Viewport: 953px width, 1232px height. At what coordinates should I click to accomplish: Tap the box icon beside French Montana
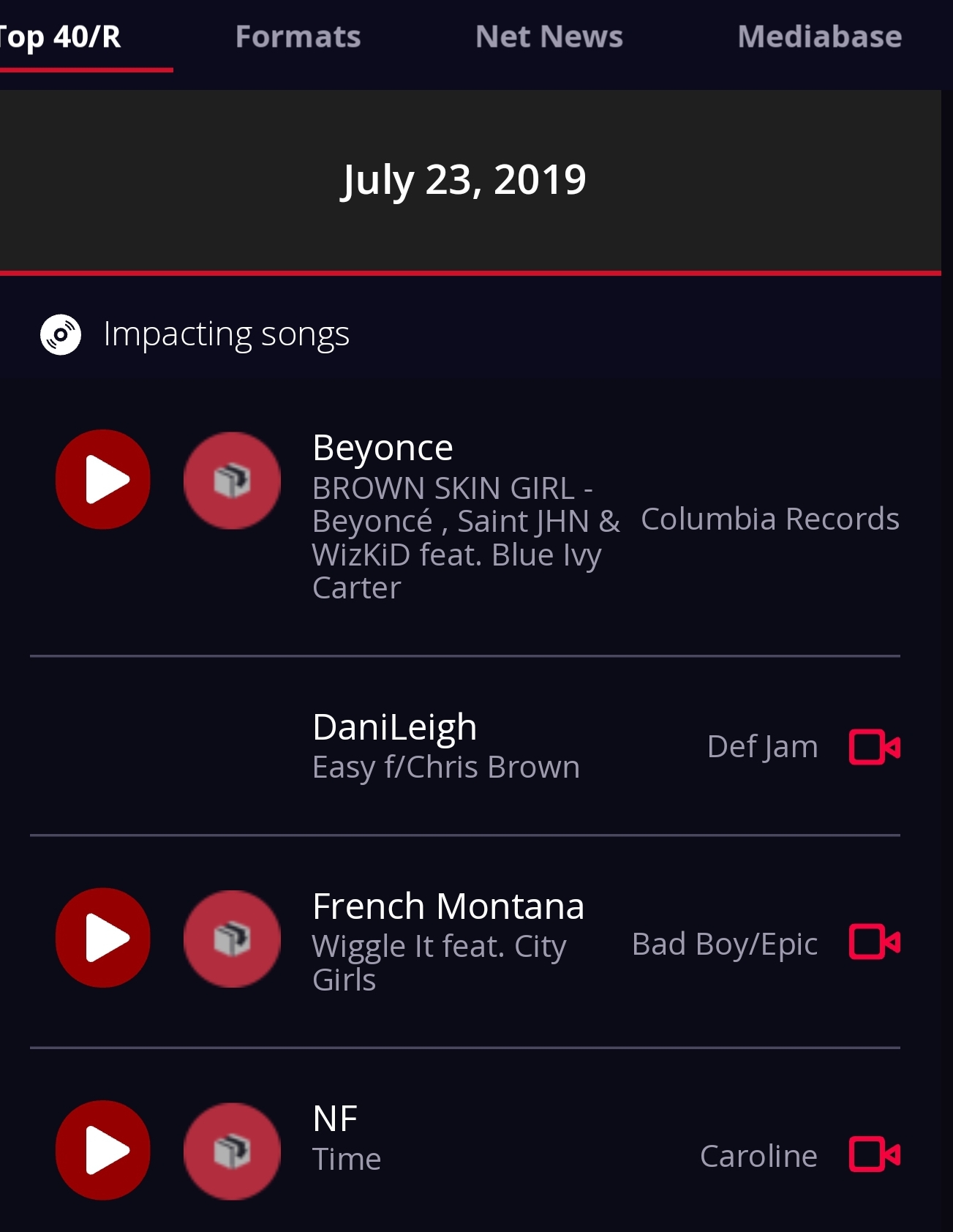232,939
